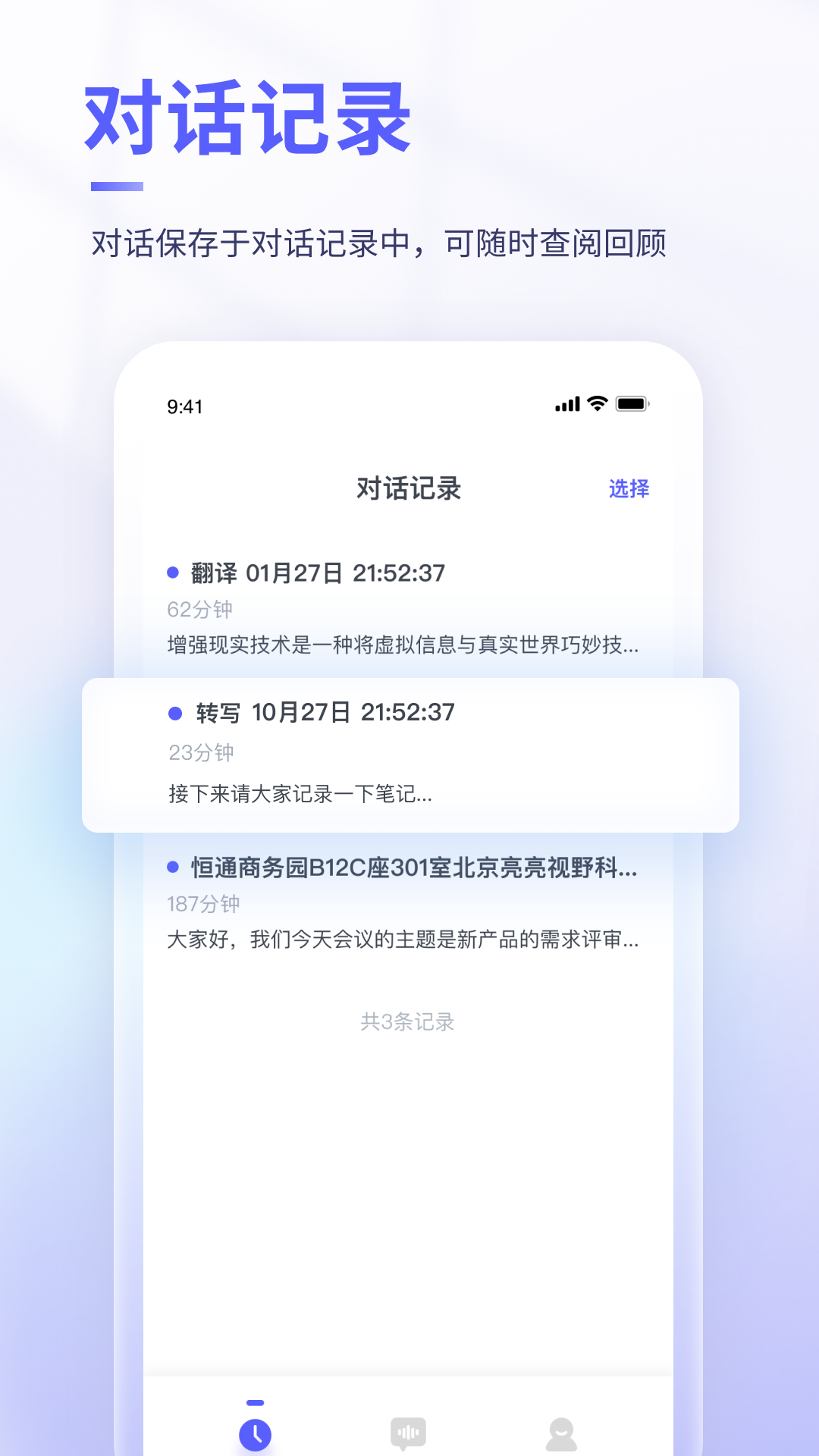The height and width of the screenshot is (1456, 819).
Task: Click the 62分钟 duration label
Action: (201, 610)
